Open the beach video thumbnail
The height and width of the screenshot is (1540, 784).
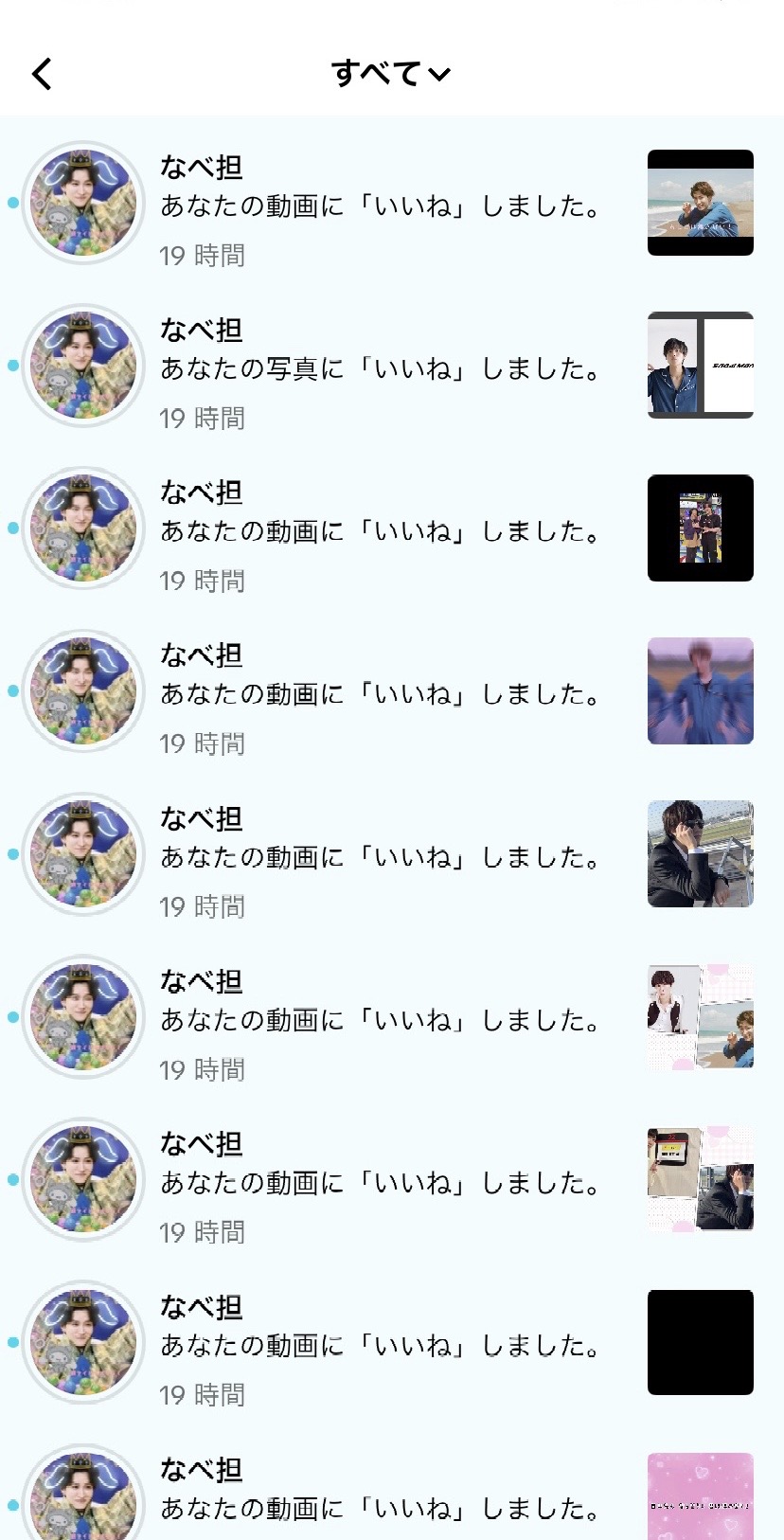click(700, 203)
